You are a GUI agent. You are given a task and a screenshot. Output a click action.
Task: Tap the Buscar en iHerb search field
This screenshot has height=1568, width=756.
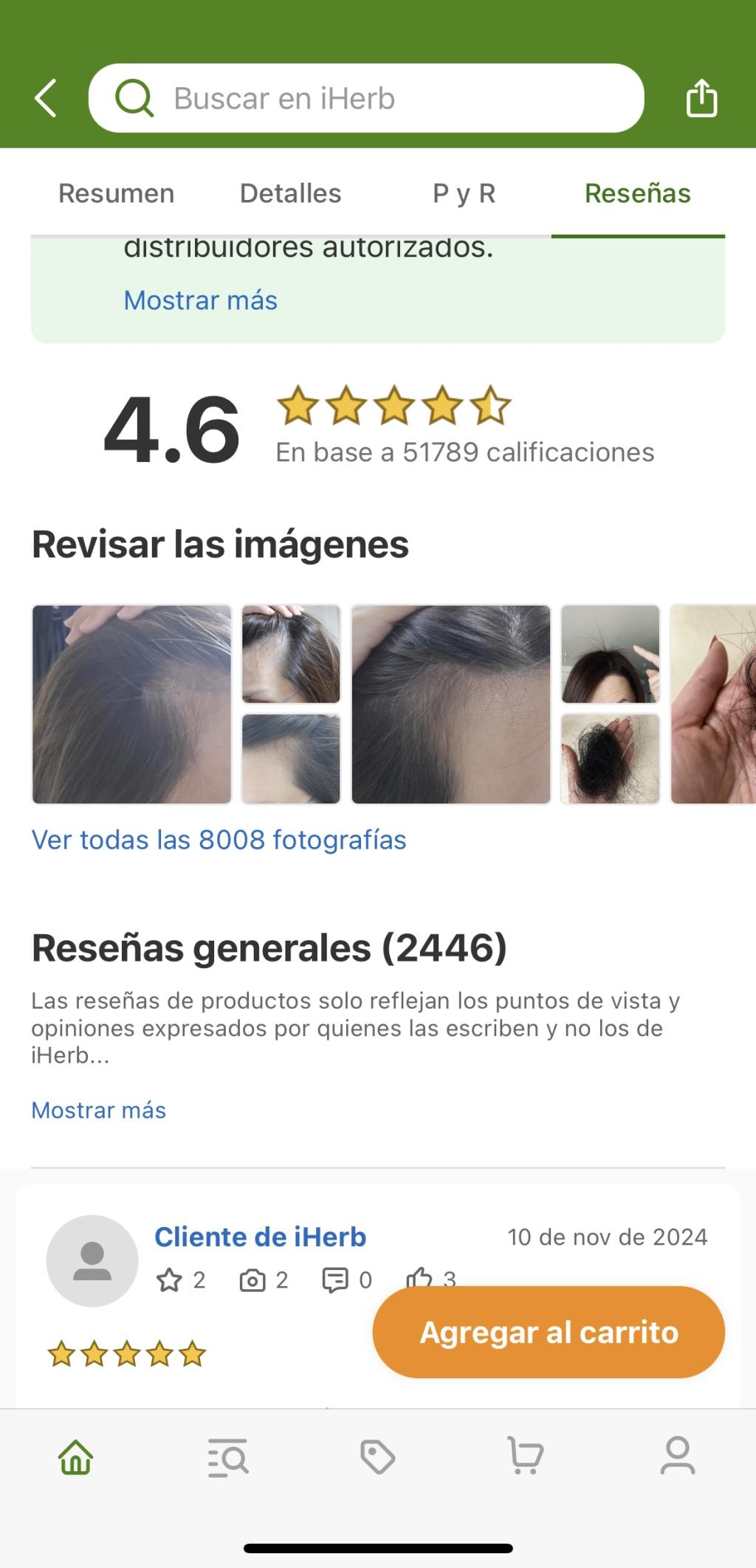point(366,98)
